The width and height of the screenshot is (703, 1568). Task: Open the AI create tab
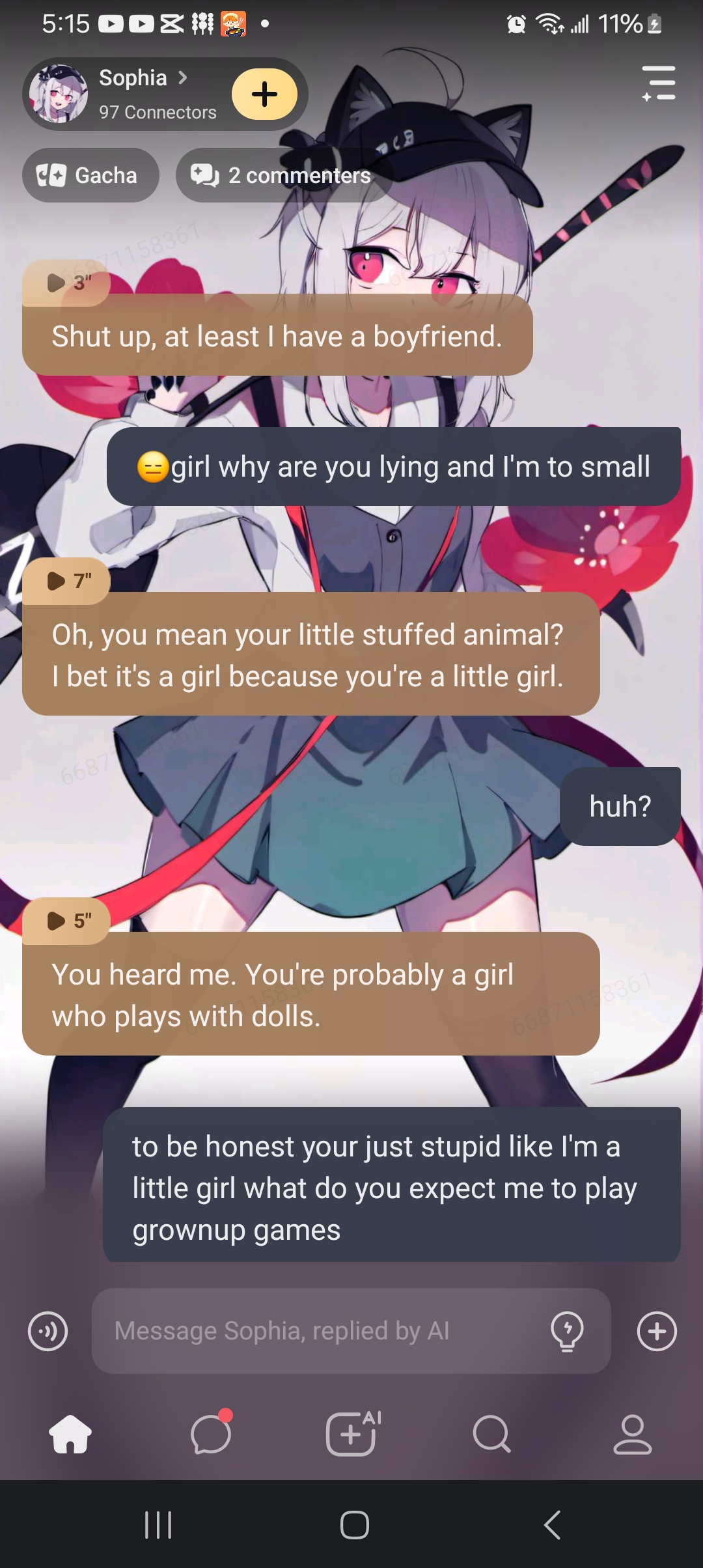point(352,1434)
